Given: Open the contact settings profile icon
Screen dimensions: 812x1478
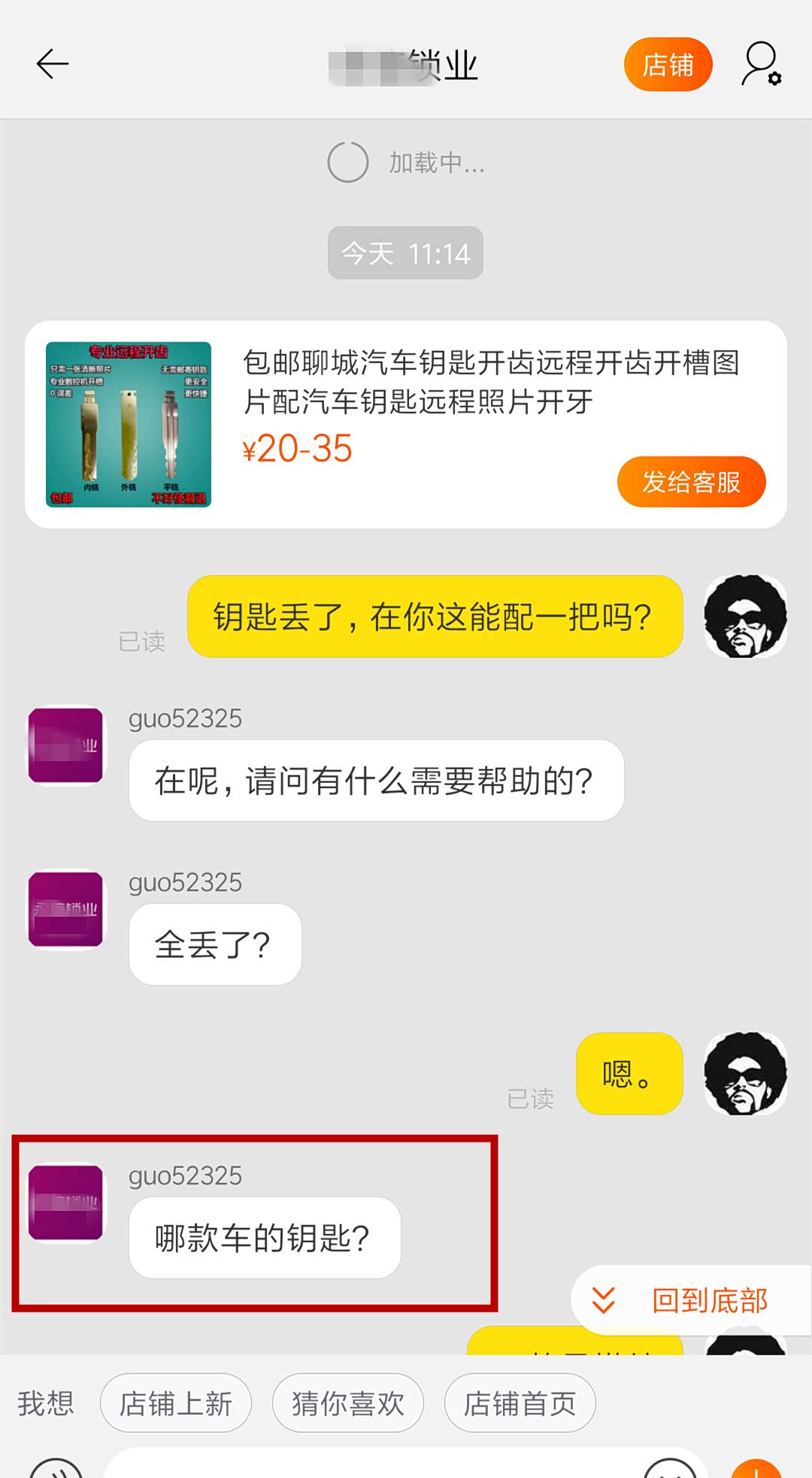Looking at the screenshot, I should pos(761,64).
